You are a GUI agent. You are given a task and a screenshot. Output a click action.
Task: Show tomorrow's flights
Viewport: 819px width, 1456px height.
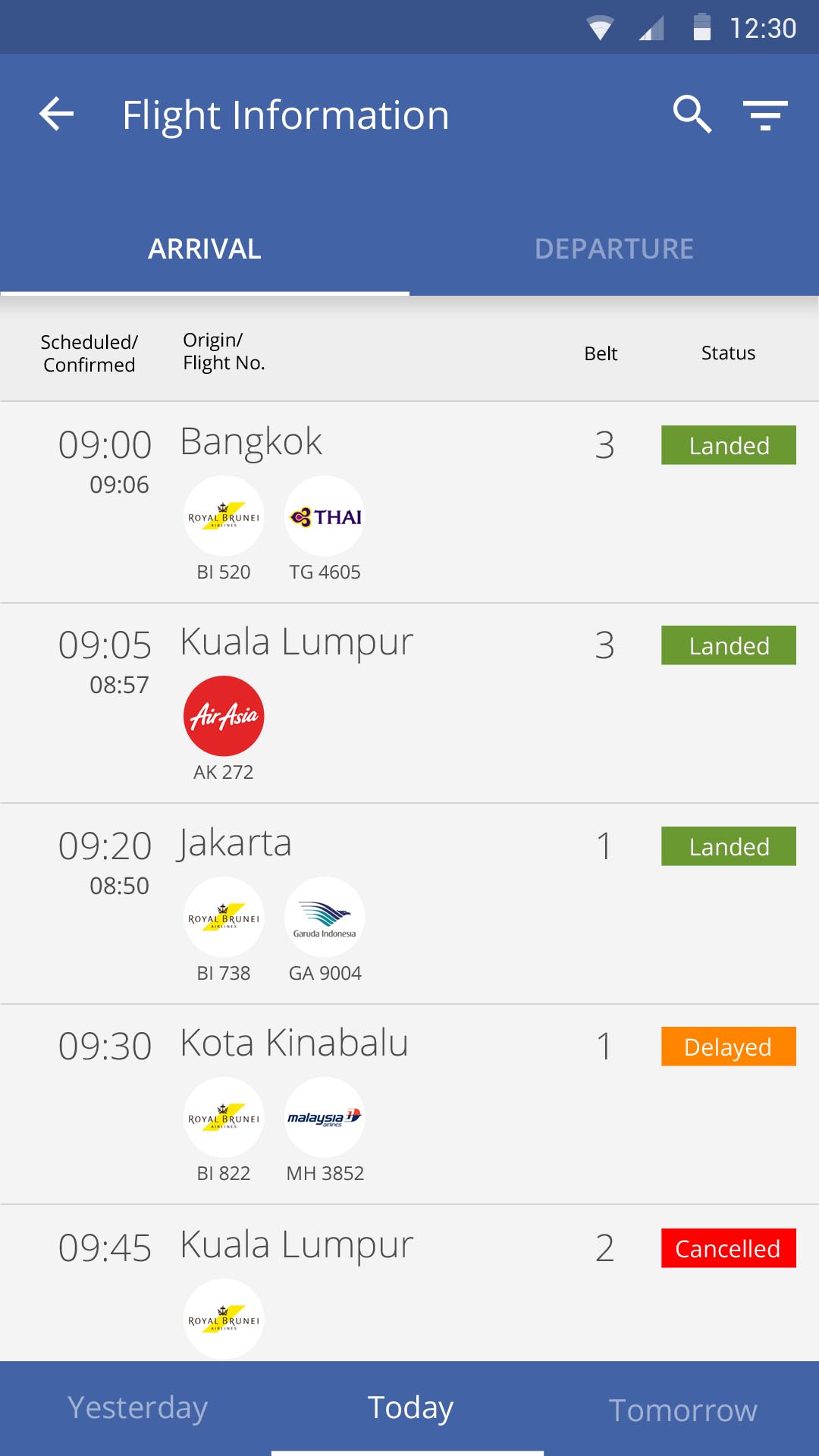click(x=682, y=1409)
